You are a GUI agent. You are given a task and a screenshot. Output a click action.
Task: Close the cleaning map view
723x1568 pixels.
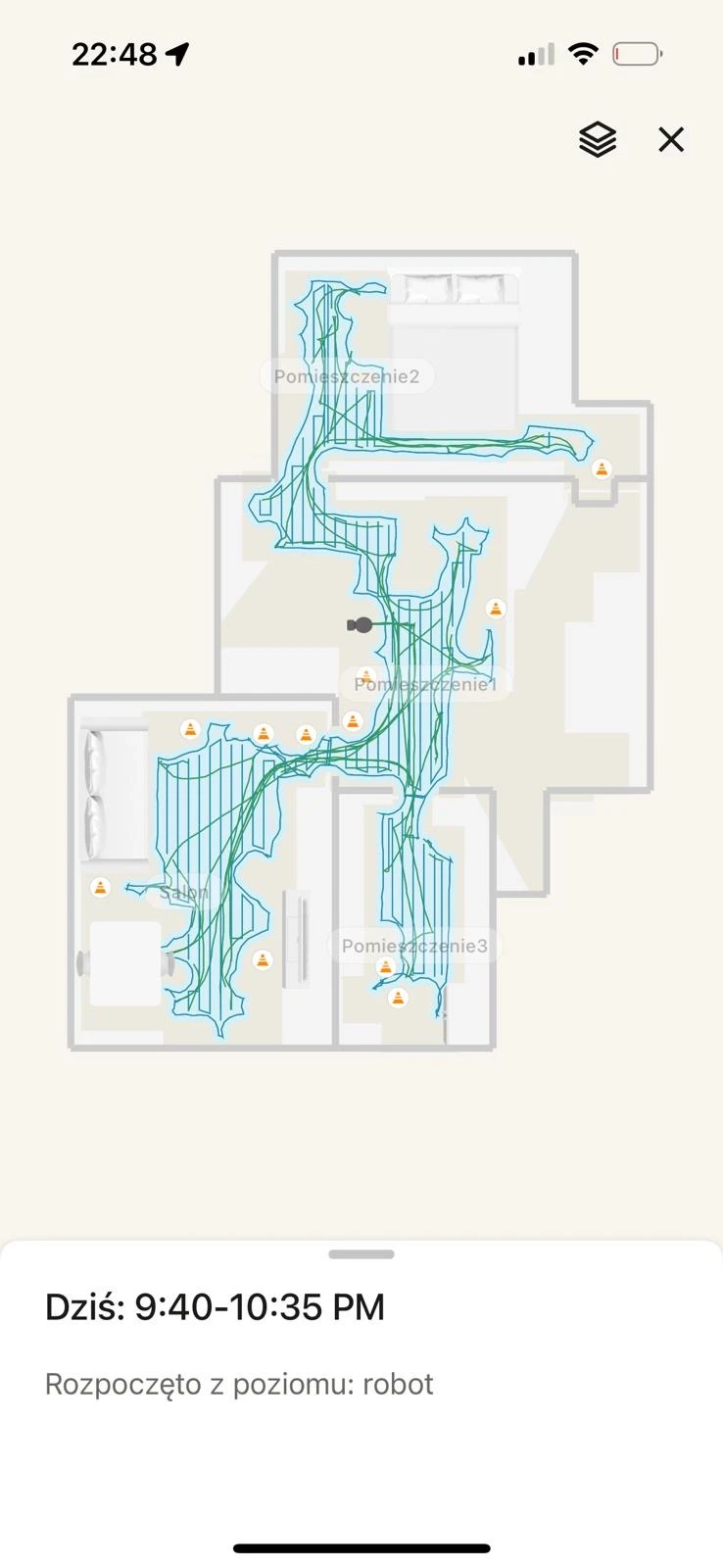[671, 140]
